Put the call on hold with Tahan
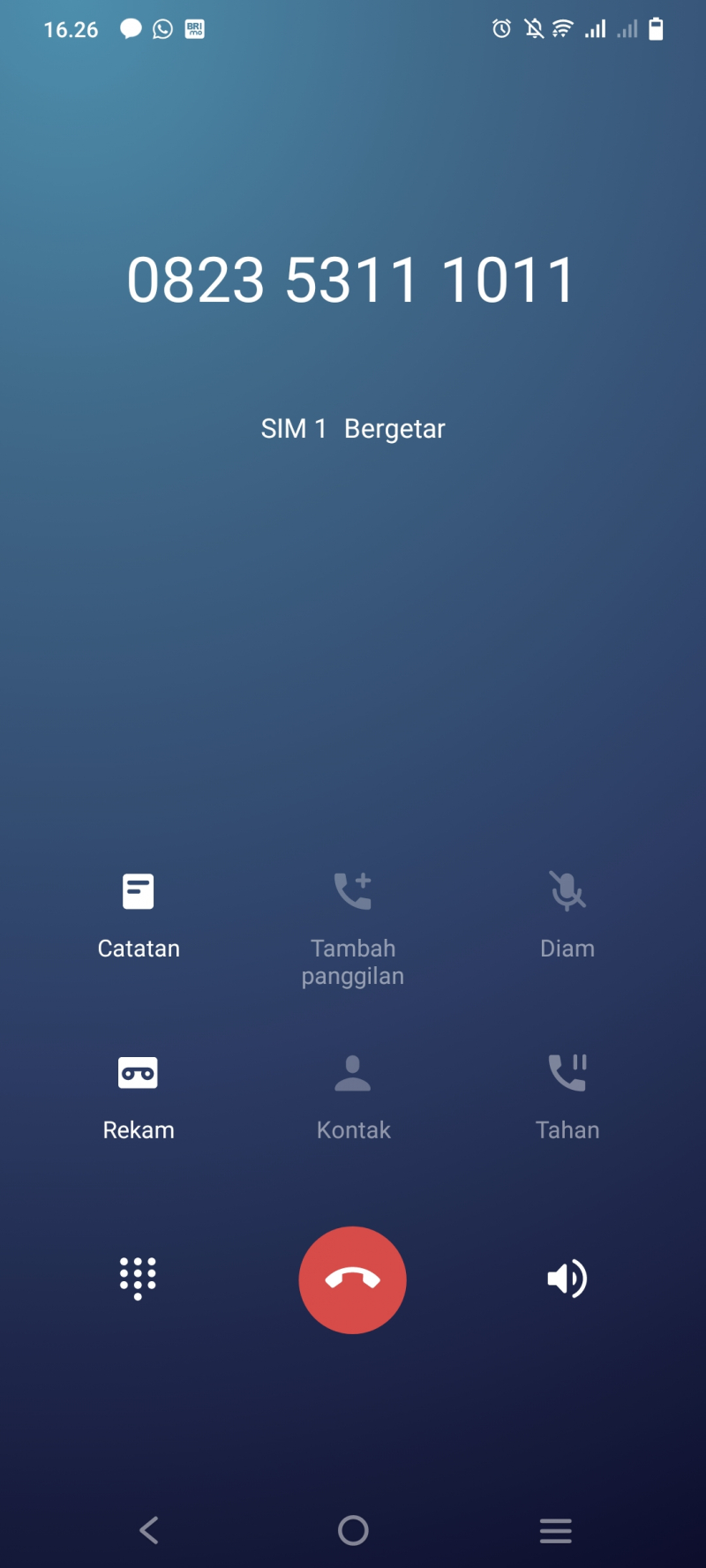The image size is (706, 1568). (567, 1072)
